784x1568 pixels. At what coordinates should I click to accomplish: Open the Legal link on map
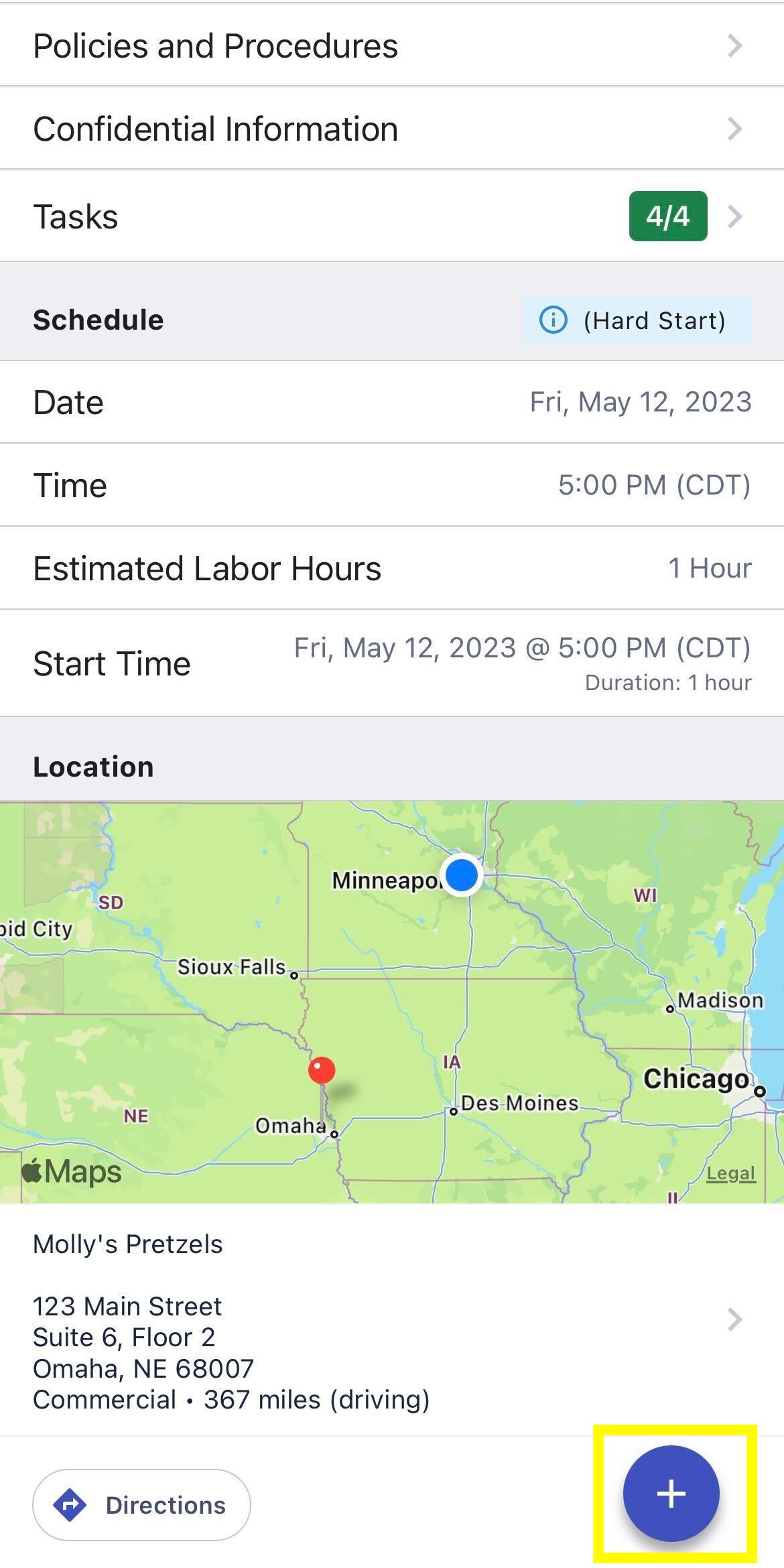point(730,1173)
